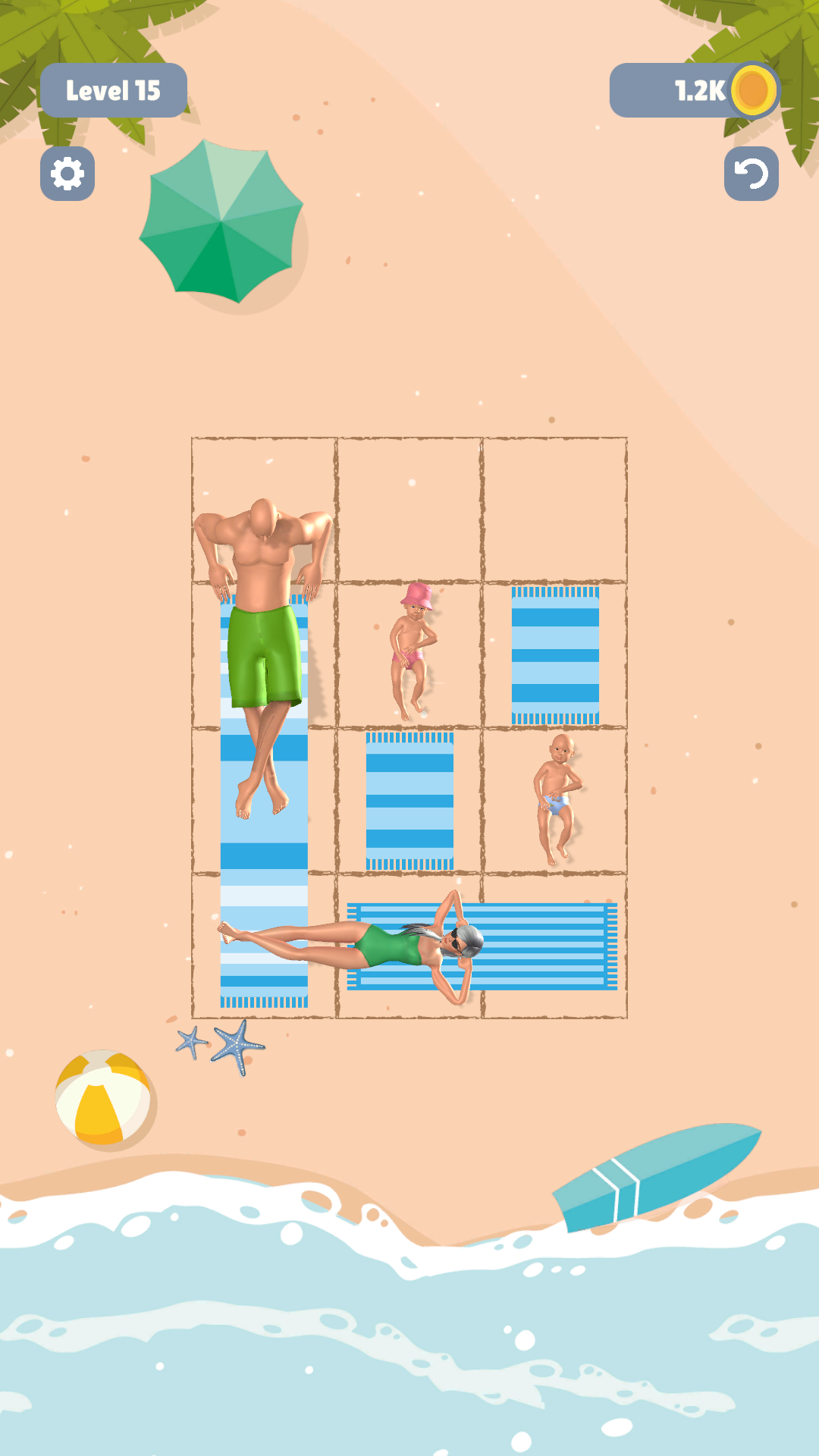Viewport: 819px width, 1456px height.
Task: Tap the restart level arrow button
Action: click(751, 174)
